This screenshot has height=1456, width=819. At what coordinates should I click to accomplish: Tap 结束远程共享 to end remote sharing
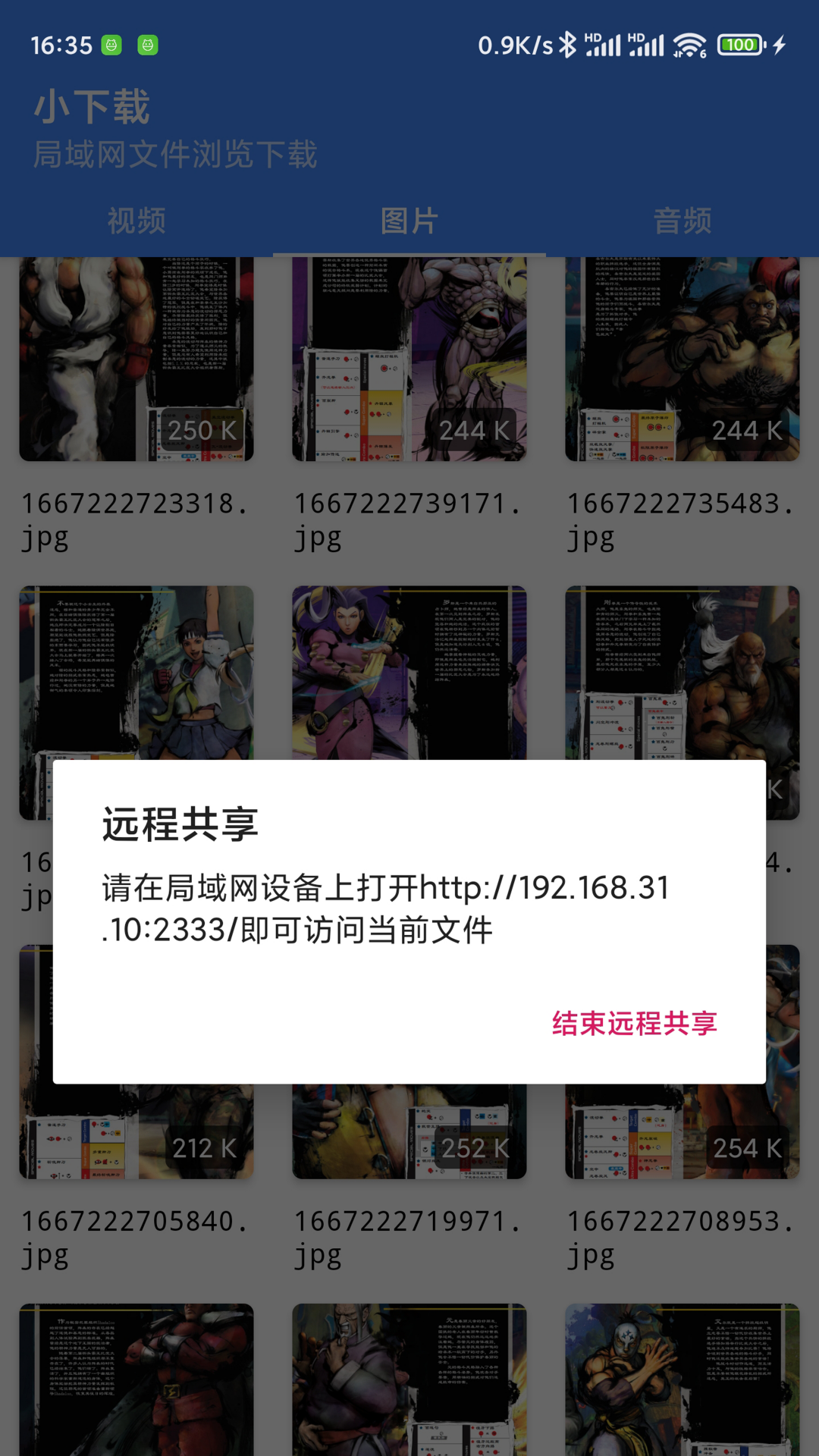(x=634, y=1023)
